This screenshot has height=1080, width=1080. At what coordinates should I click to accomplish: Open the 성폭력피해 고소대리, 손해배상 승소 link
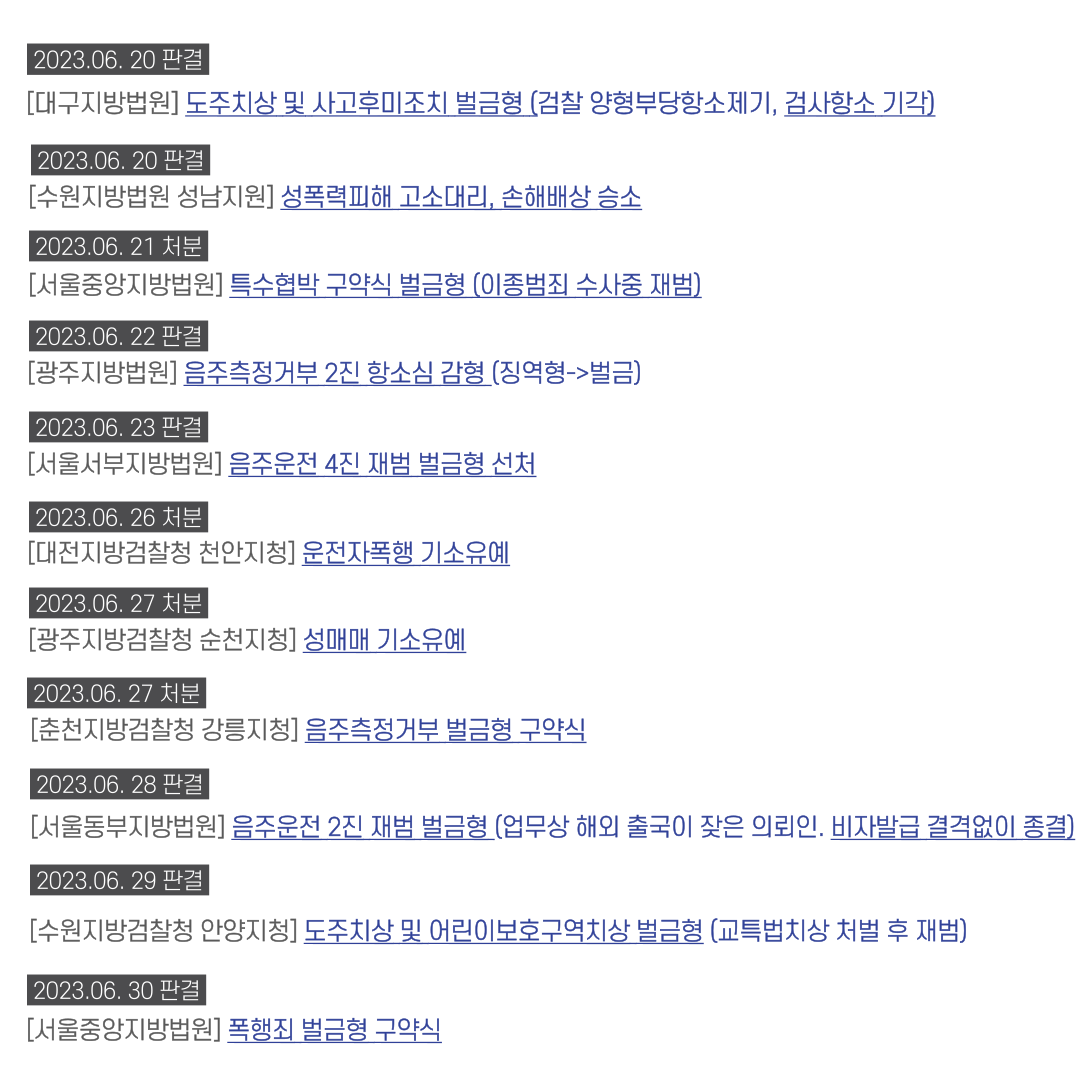coord(460,197)
